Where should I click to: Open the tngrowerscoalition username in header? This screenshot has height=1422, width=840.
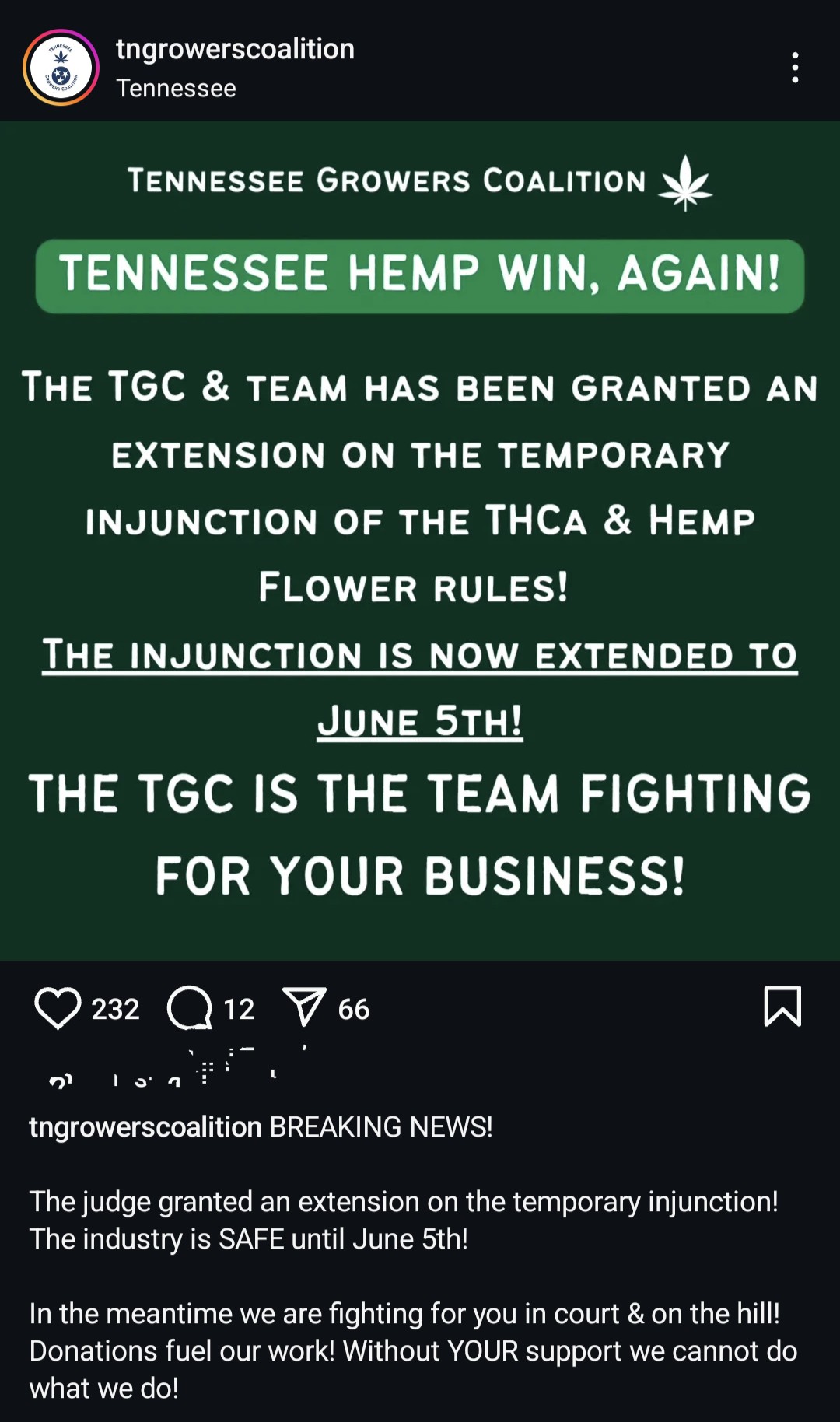(x=235, y=49)
